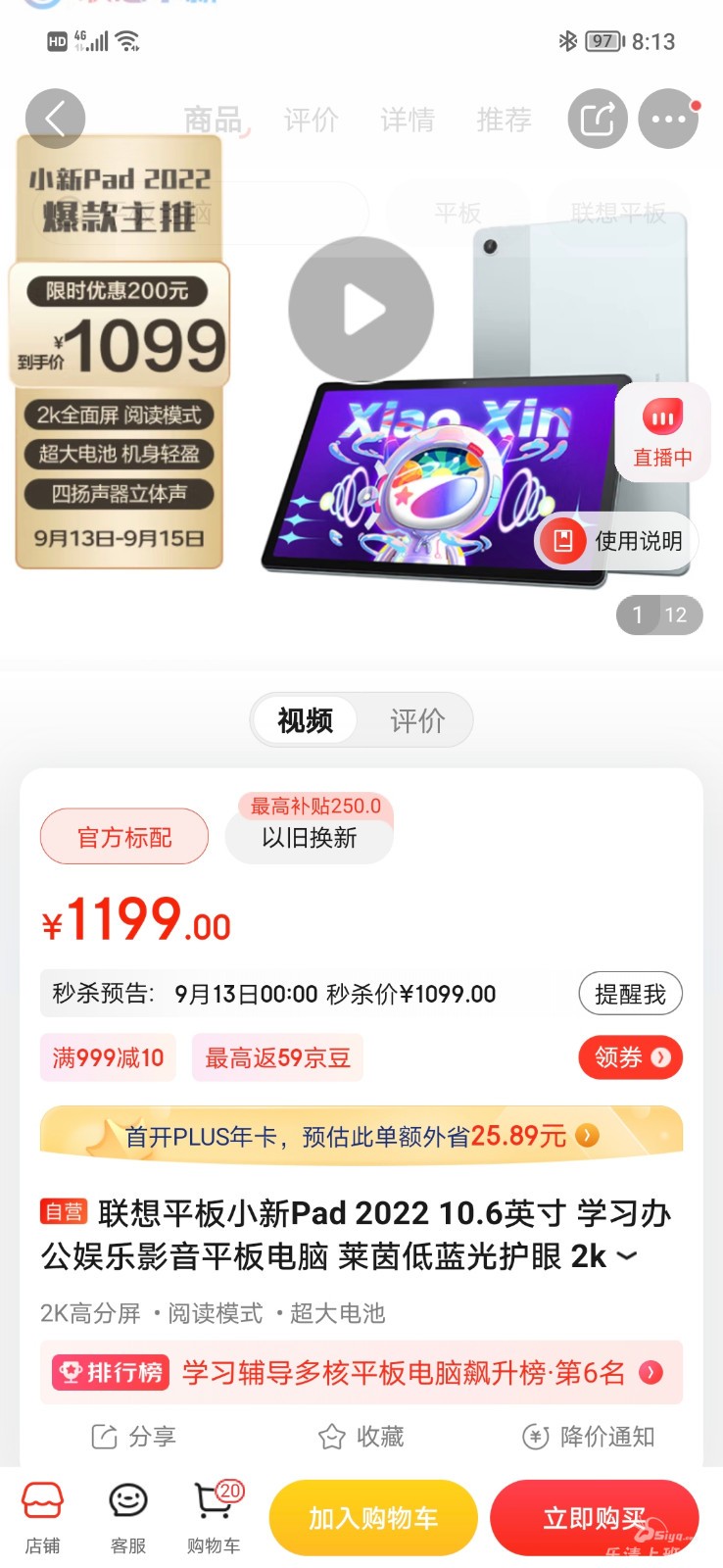The height and width of the screenshot is (1568, 723).
Task: Open the 排行榜 ranking row
Action: [361, 1372]
